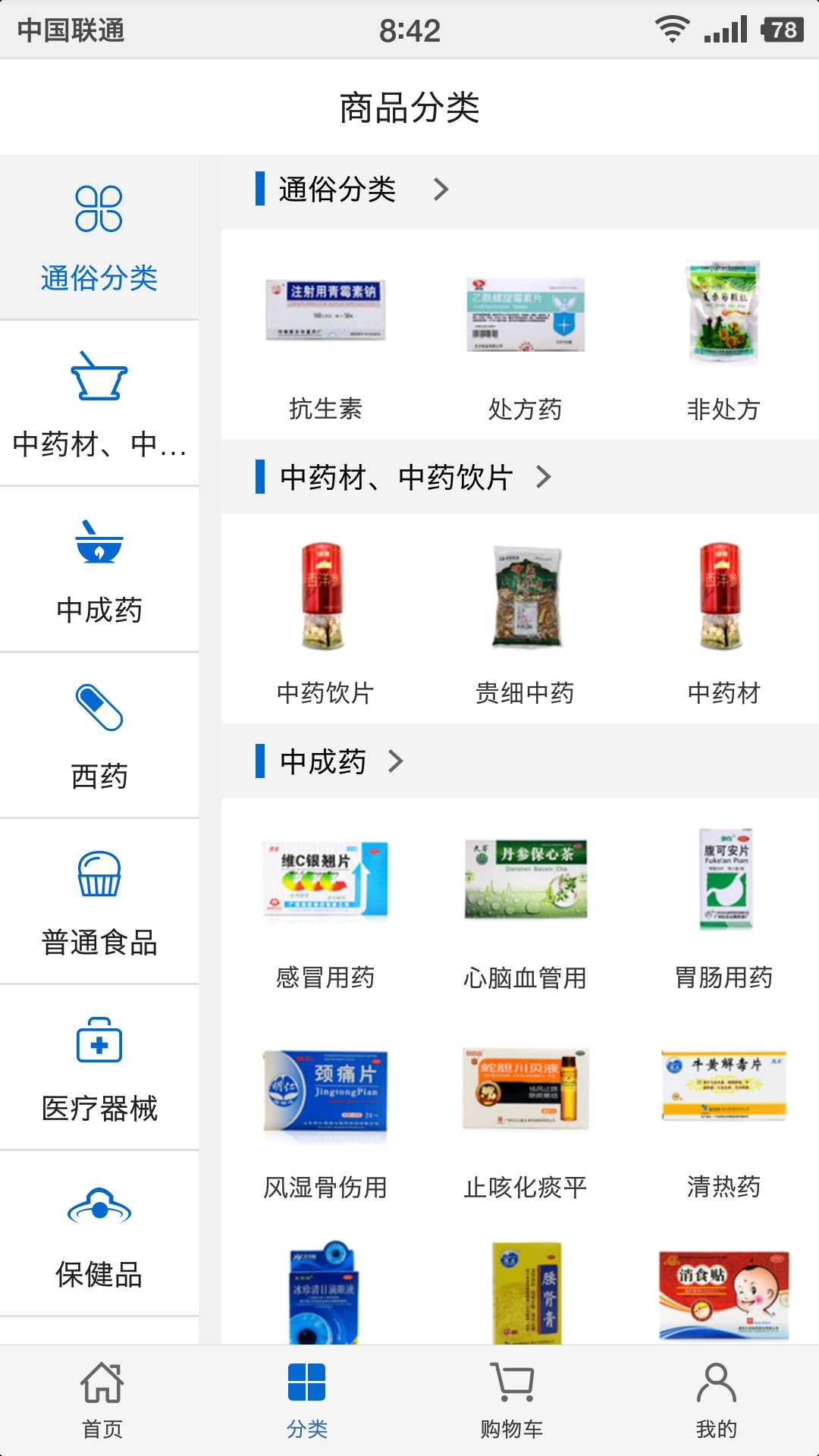Open the 心脑血管用 category tile
The image size is (819, 1456).
tap(525, 910)
